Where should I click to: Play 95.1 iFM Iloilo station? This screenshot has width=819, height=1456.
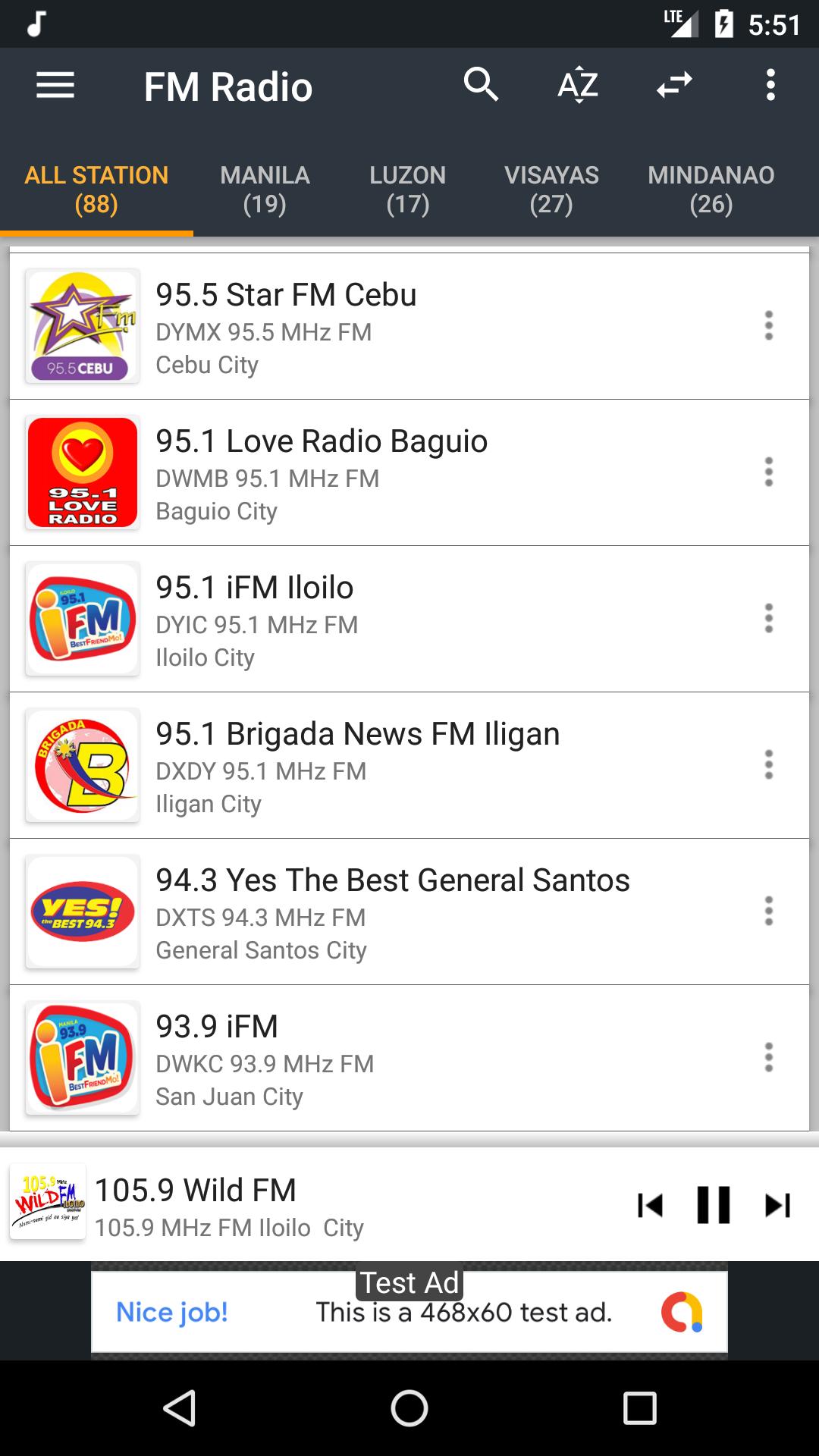coord(379,620)
